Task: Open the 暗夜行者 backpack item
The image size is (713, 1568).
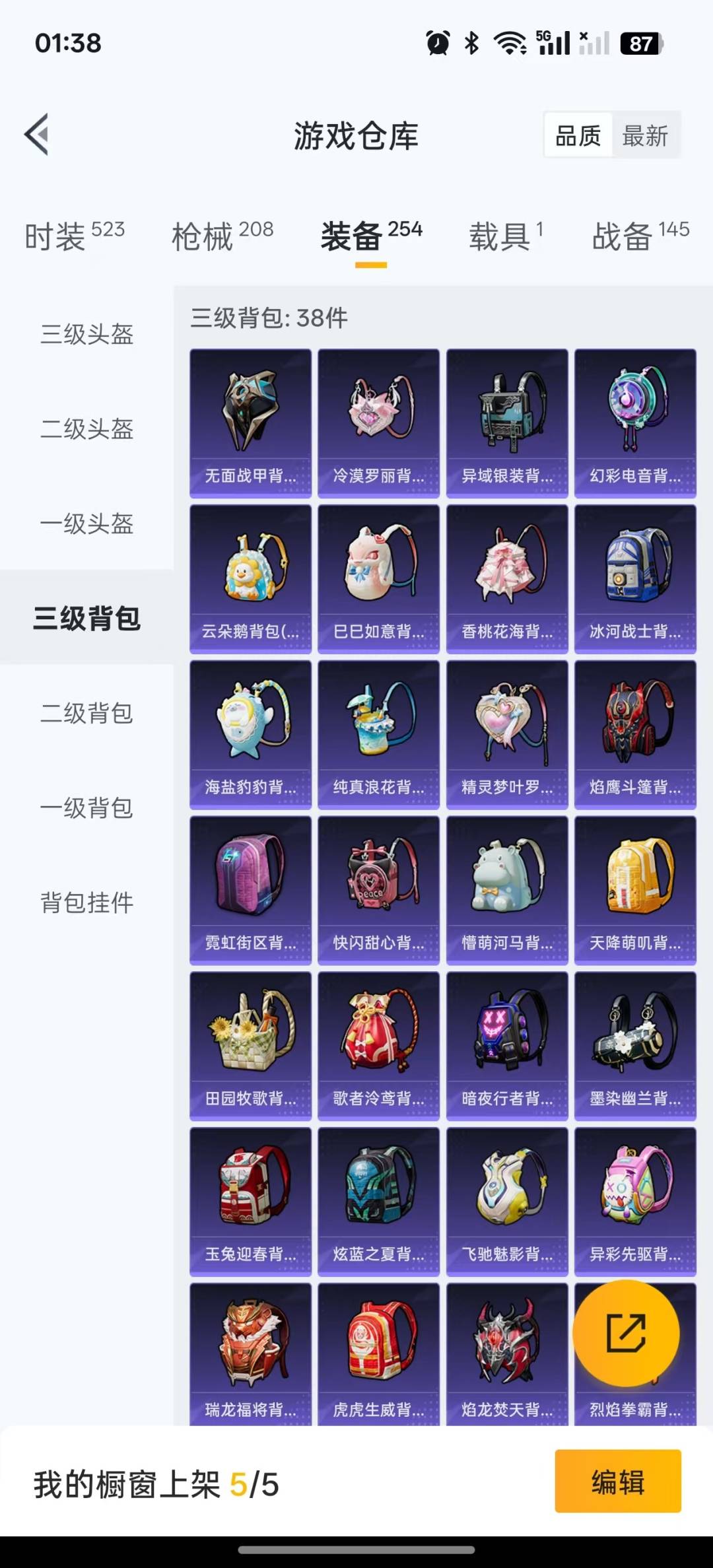Action: (x=507, y=1046)
